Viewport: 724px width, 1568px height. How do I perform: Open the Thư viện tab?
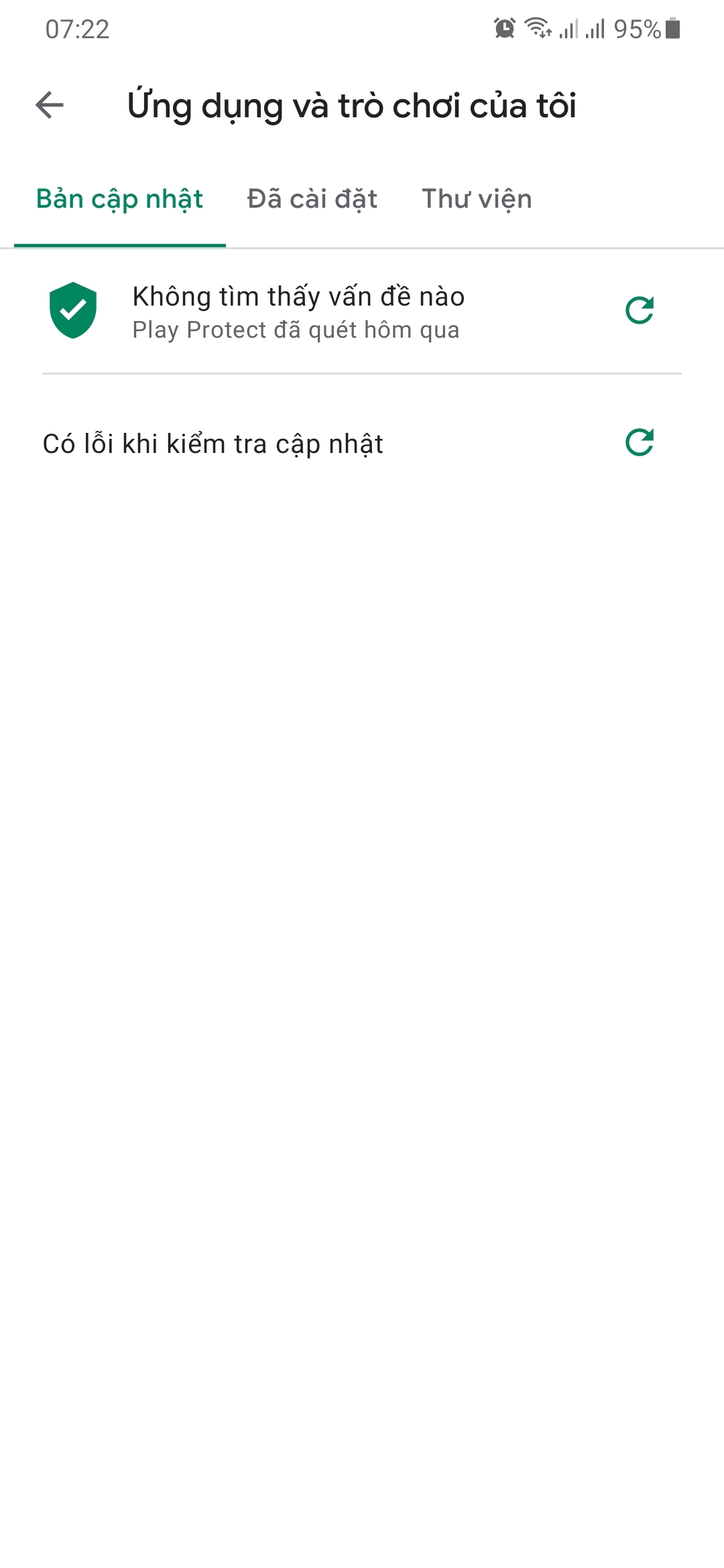pyautogui.click(x=477, y=199)
